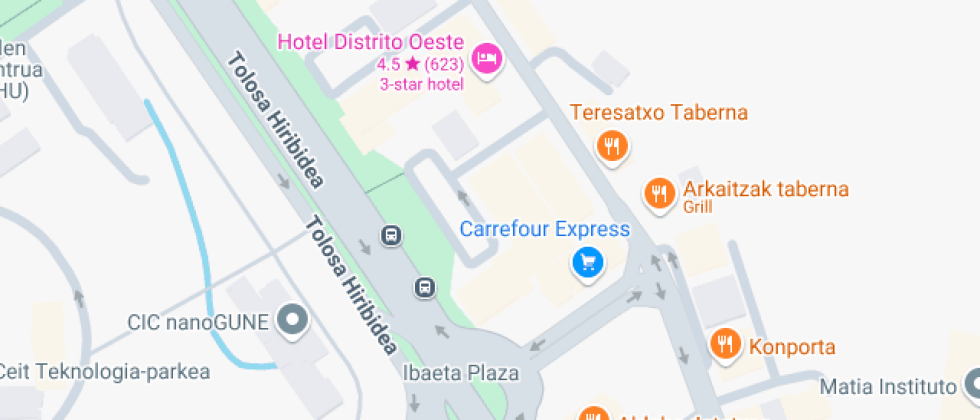Image resolution: width=980 pixels, height=420 pixels.
Task: Tap the Arkaitzak taberna grill marker
Action: [658, 192]
